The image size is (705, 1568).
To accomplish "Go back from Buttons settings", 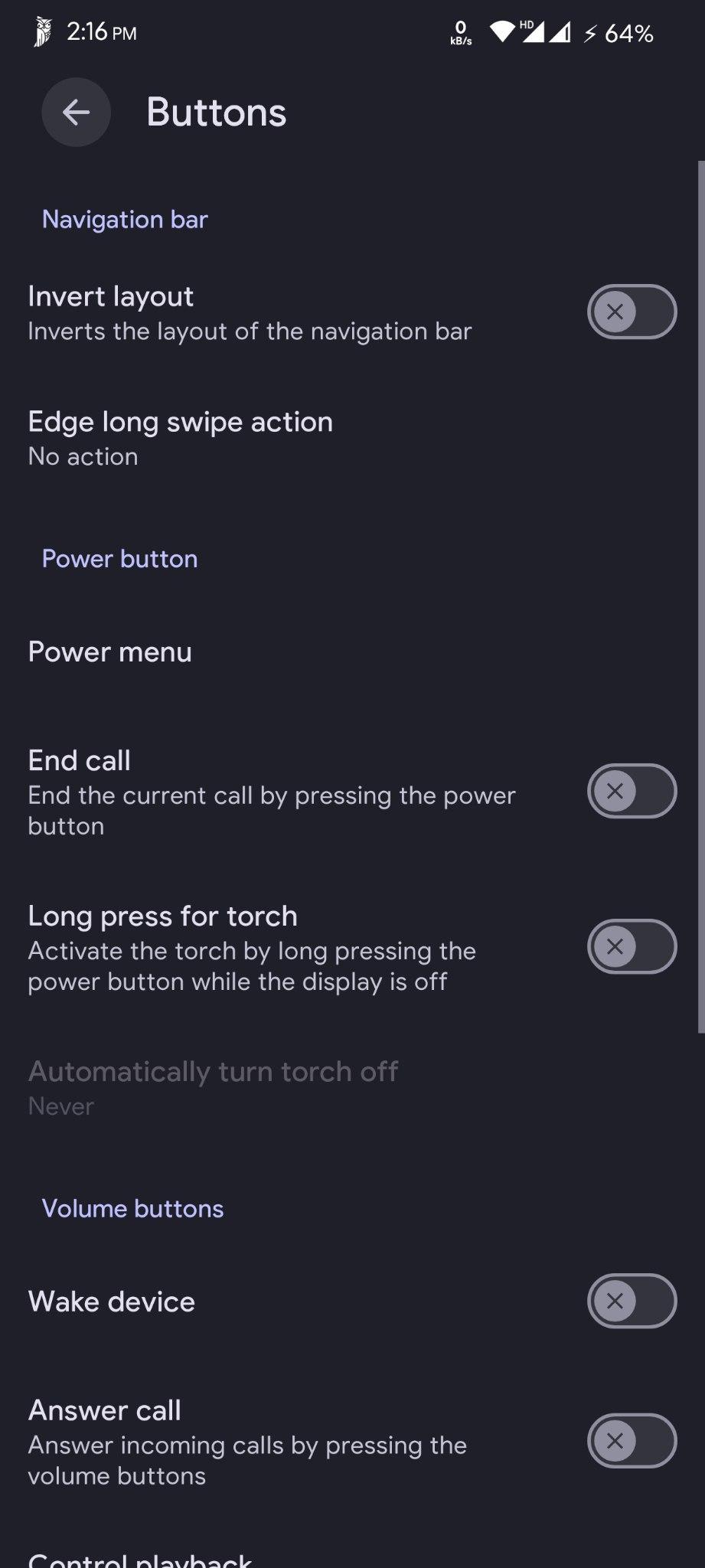I will (x=76, y=113).
